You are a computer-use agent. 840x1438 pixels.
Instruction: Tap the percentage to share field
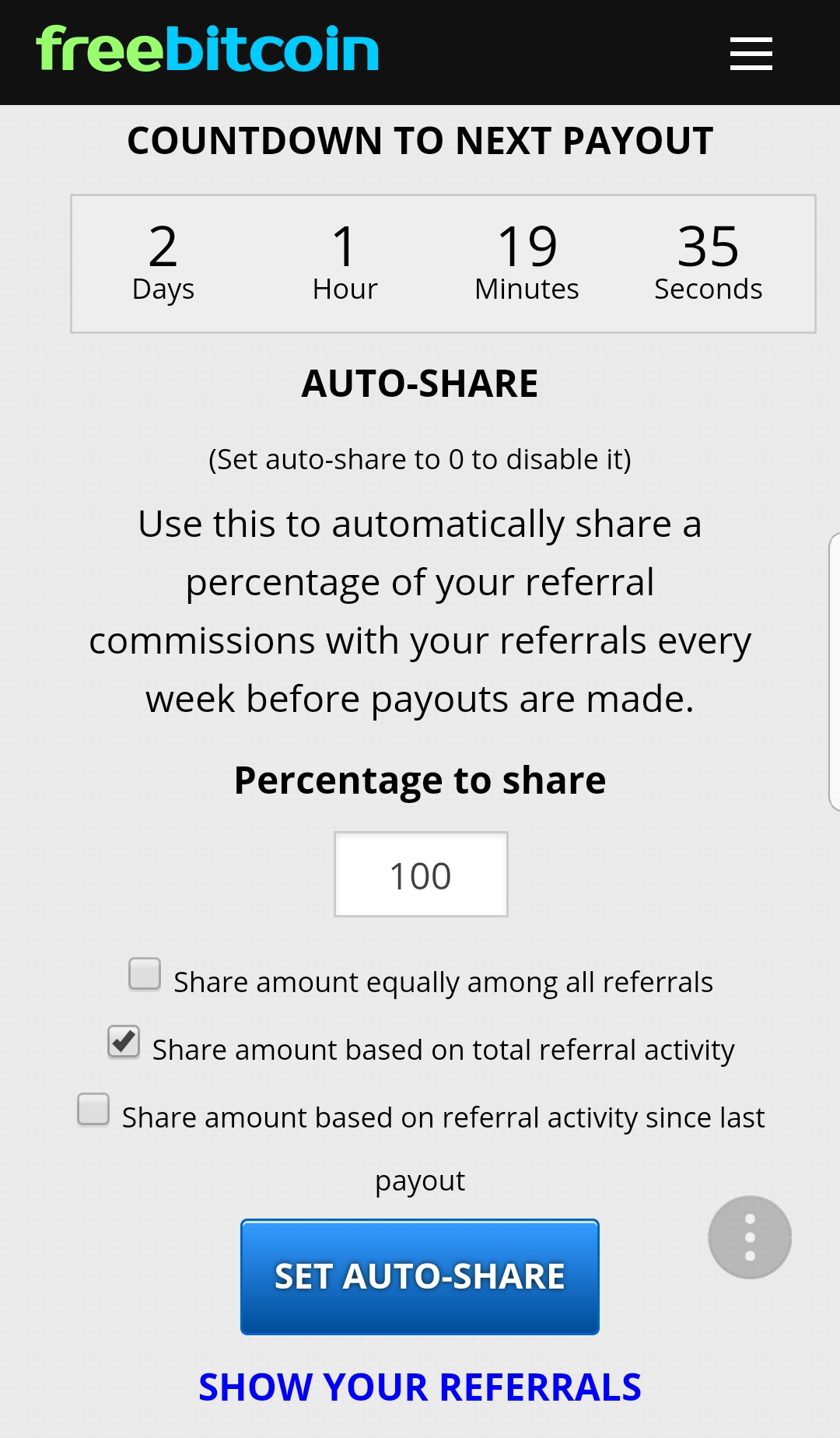[421, 875]
